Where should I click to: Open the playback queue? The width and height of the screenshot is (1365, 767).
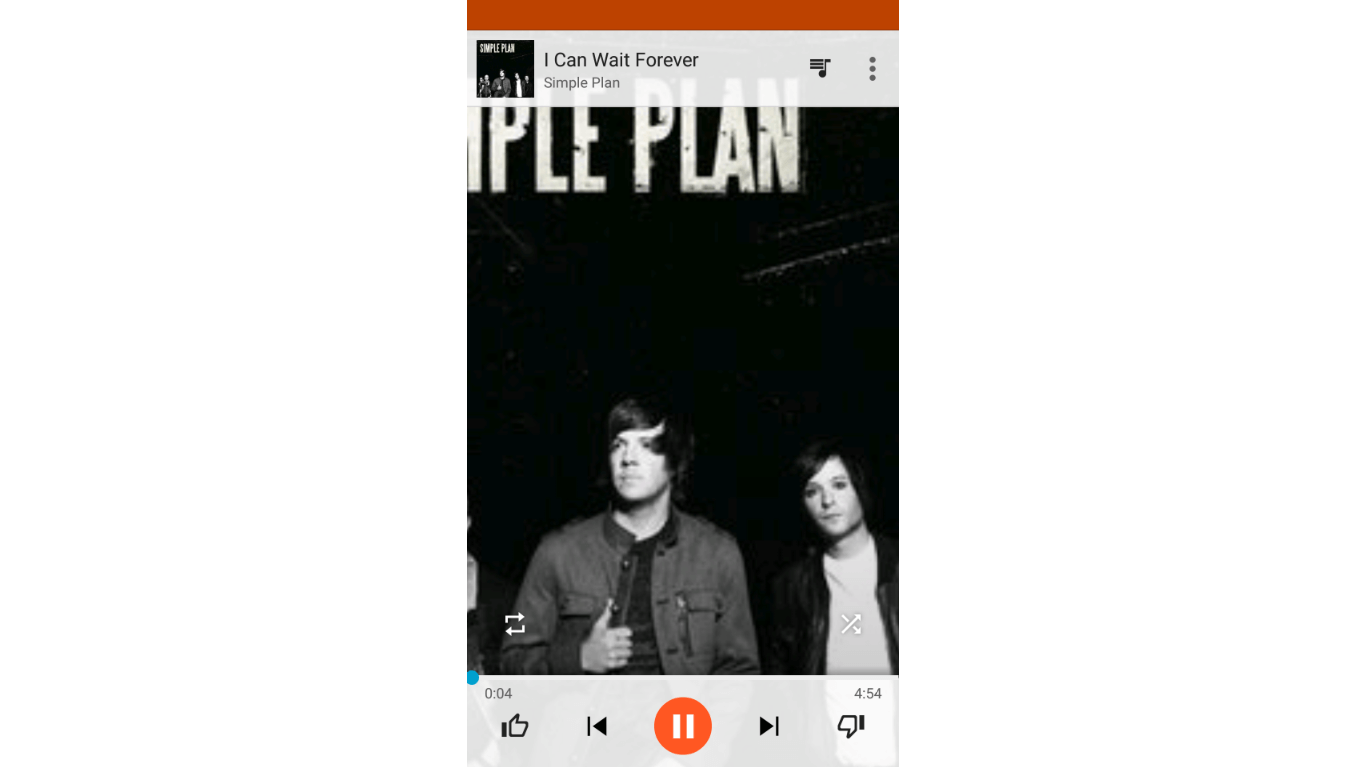[x=820, y=68]
